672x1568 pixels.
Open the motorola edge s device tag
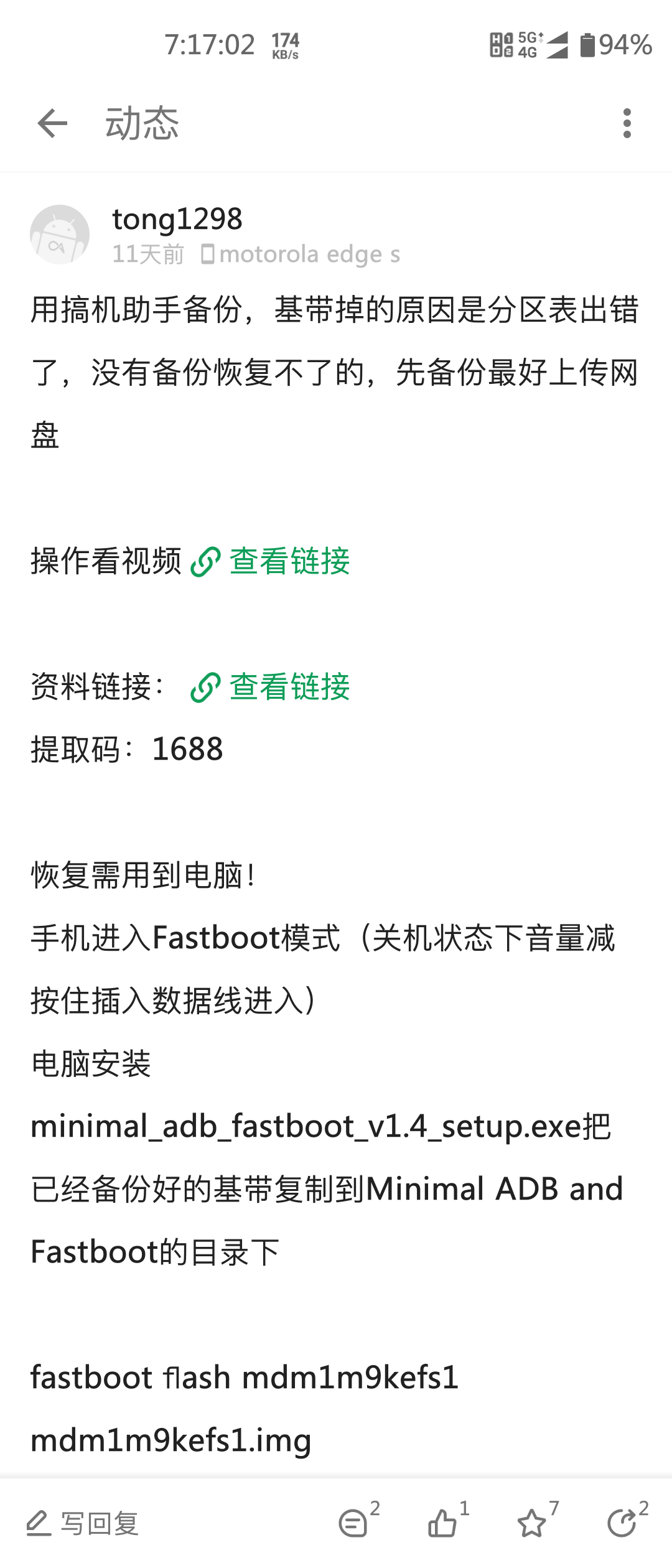coord(301,254)
